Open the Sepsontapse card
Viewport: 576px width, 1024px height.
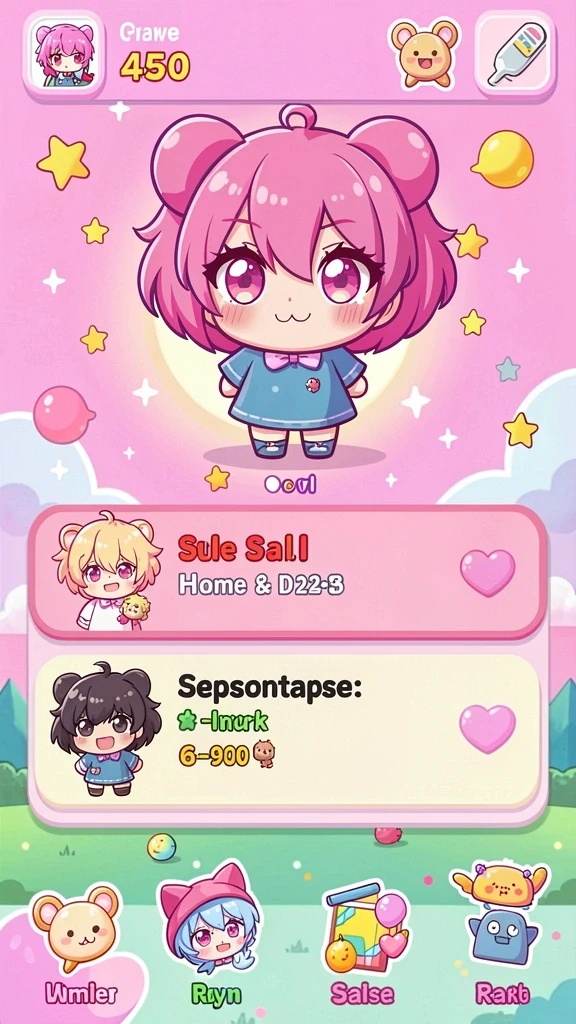[287, 731]
